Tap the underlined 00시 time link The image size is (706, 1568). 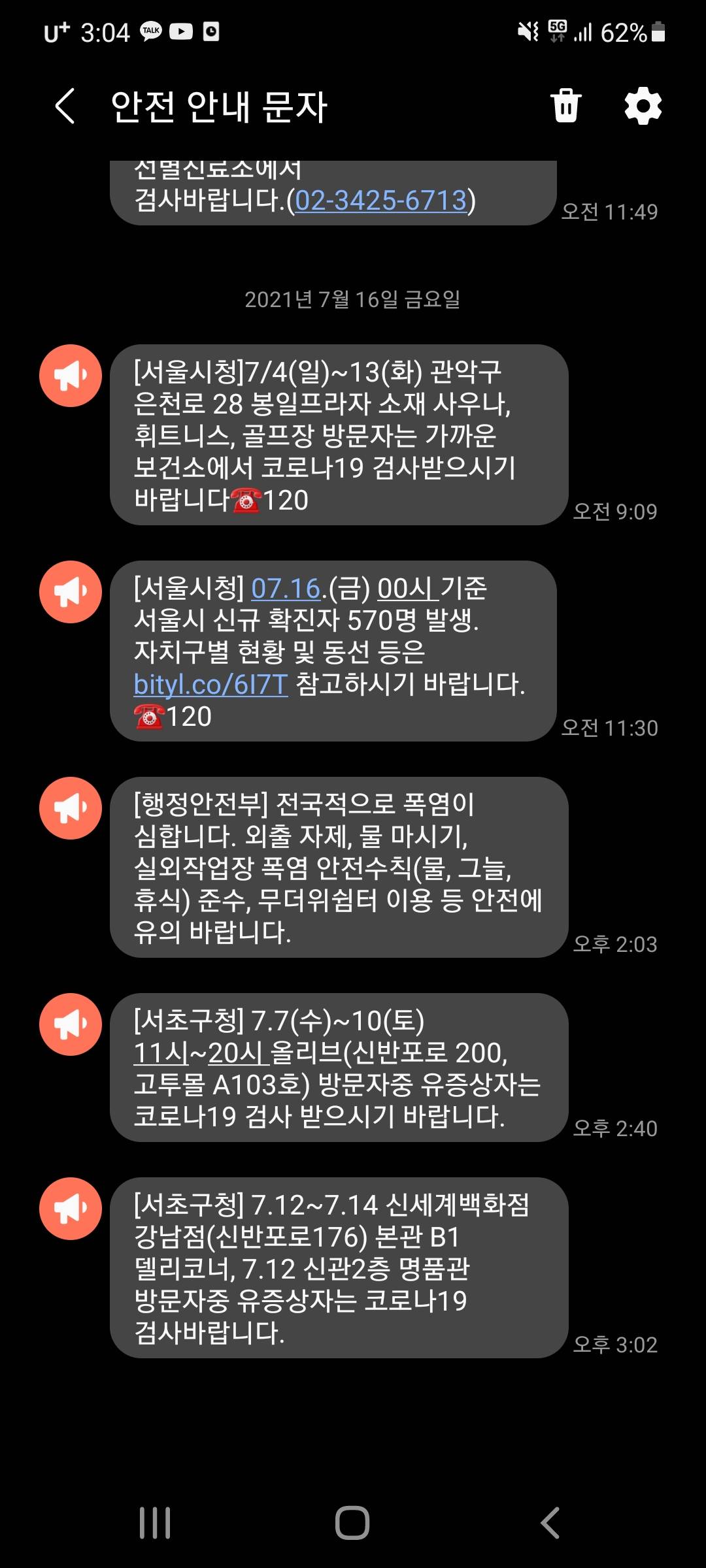click(407, 589)
